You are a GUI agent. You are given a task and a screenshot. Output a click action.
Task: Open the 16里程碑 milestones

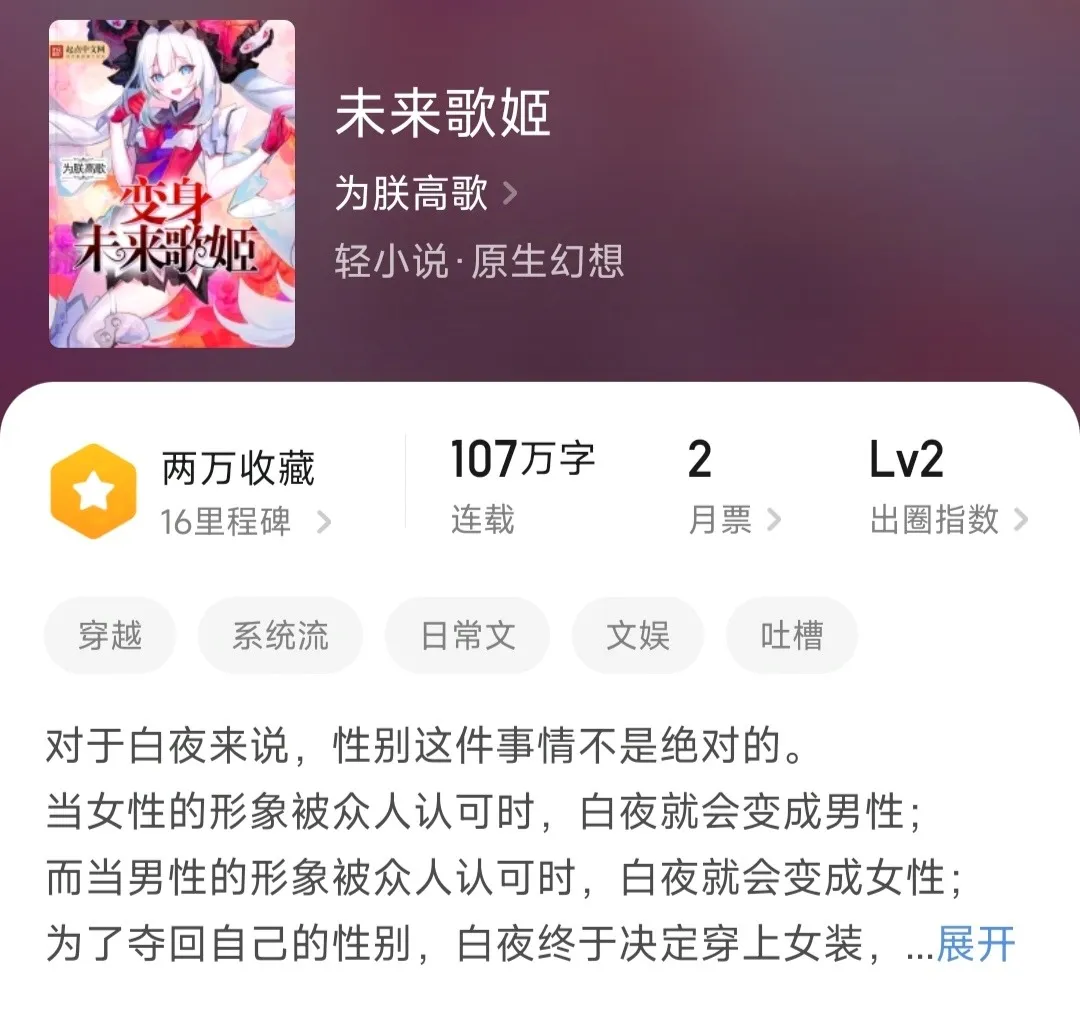click(245, 522)
